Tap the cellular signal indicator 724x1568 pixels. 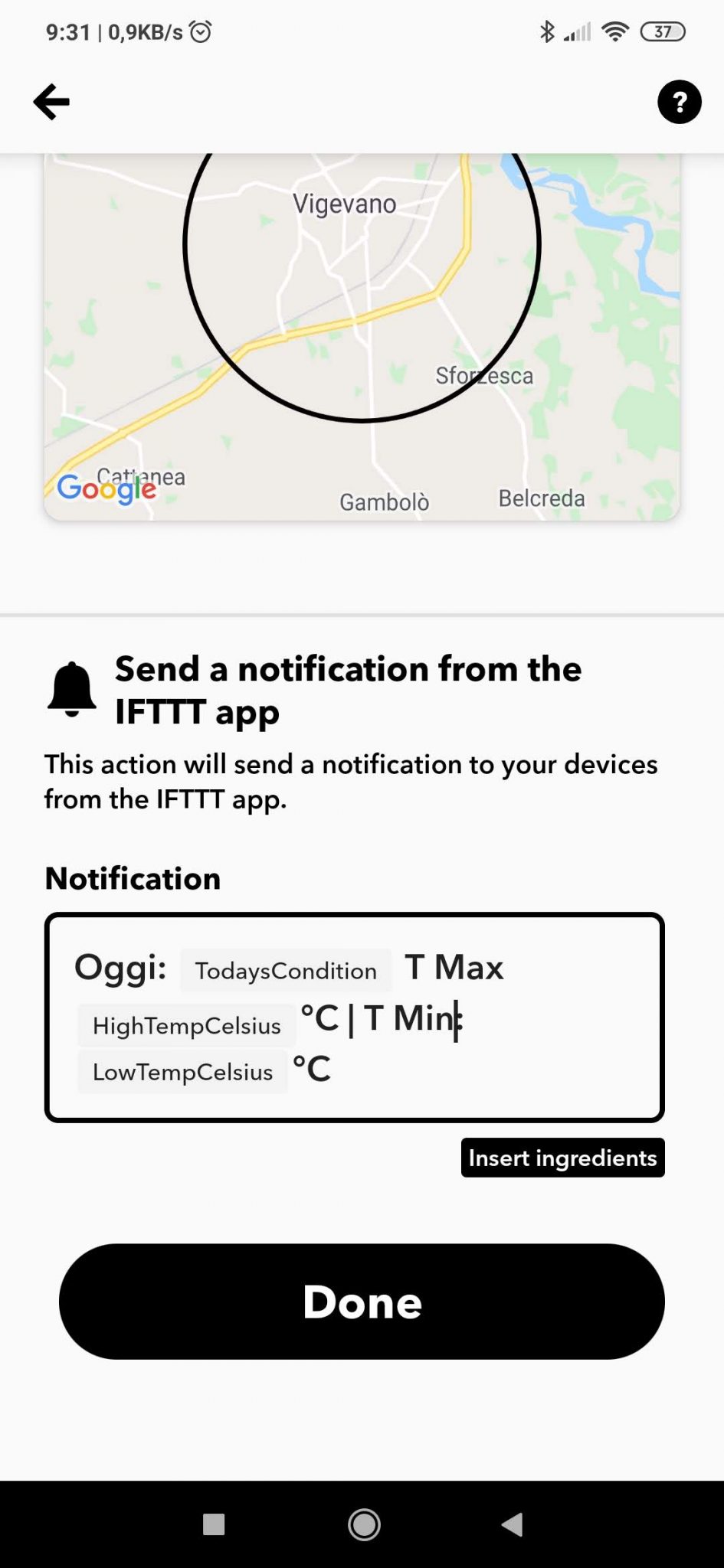click(x=578, y=31)
